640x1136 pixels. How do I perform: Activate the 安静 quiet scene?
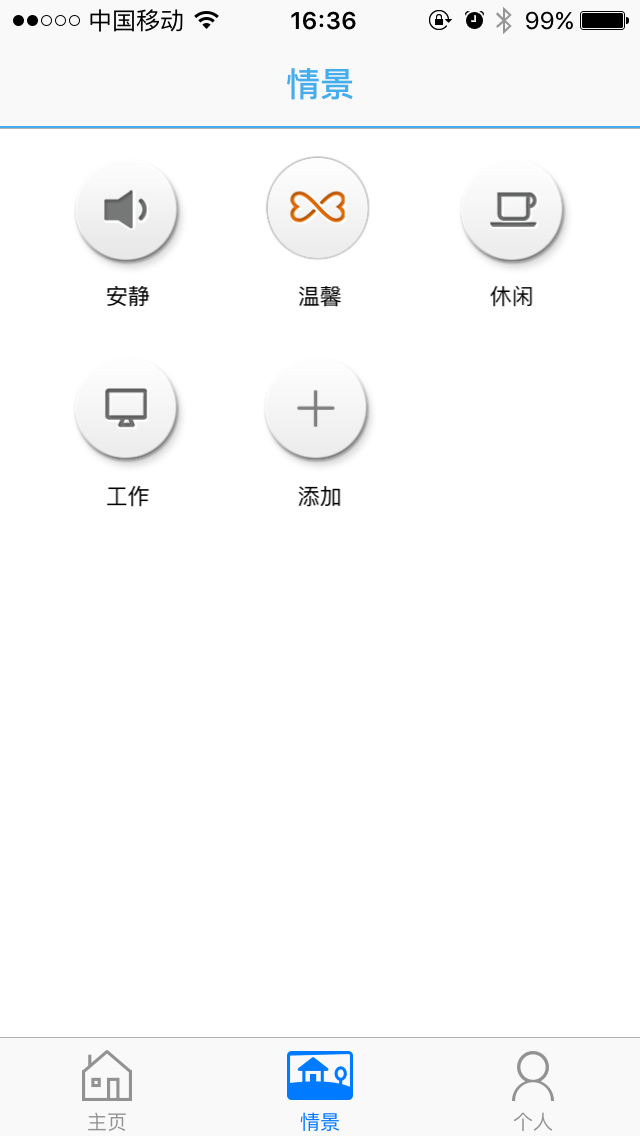pos(126,210)
